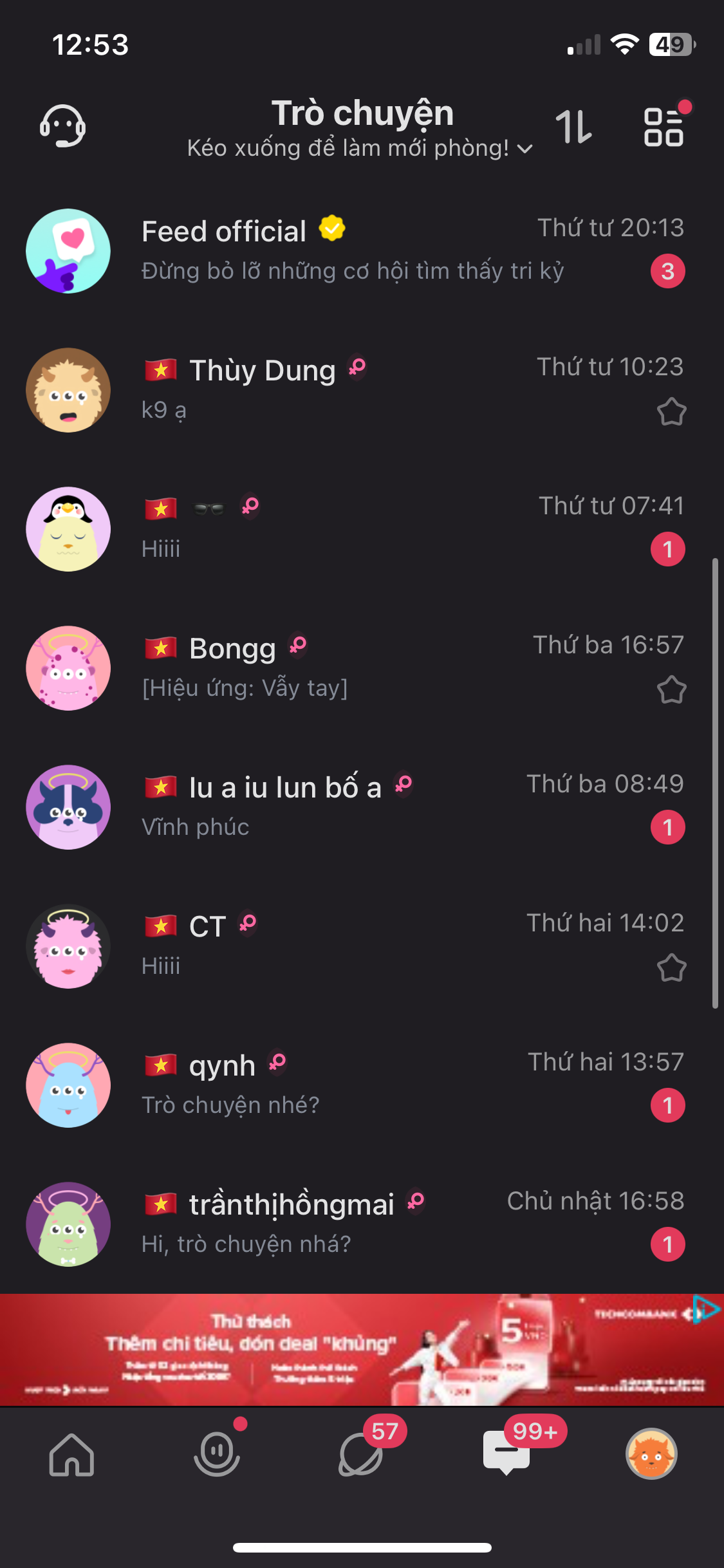Open the Feed official chat
724x1568 pixels.
(x=360, y=250)
